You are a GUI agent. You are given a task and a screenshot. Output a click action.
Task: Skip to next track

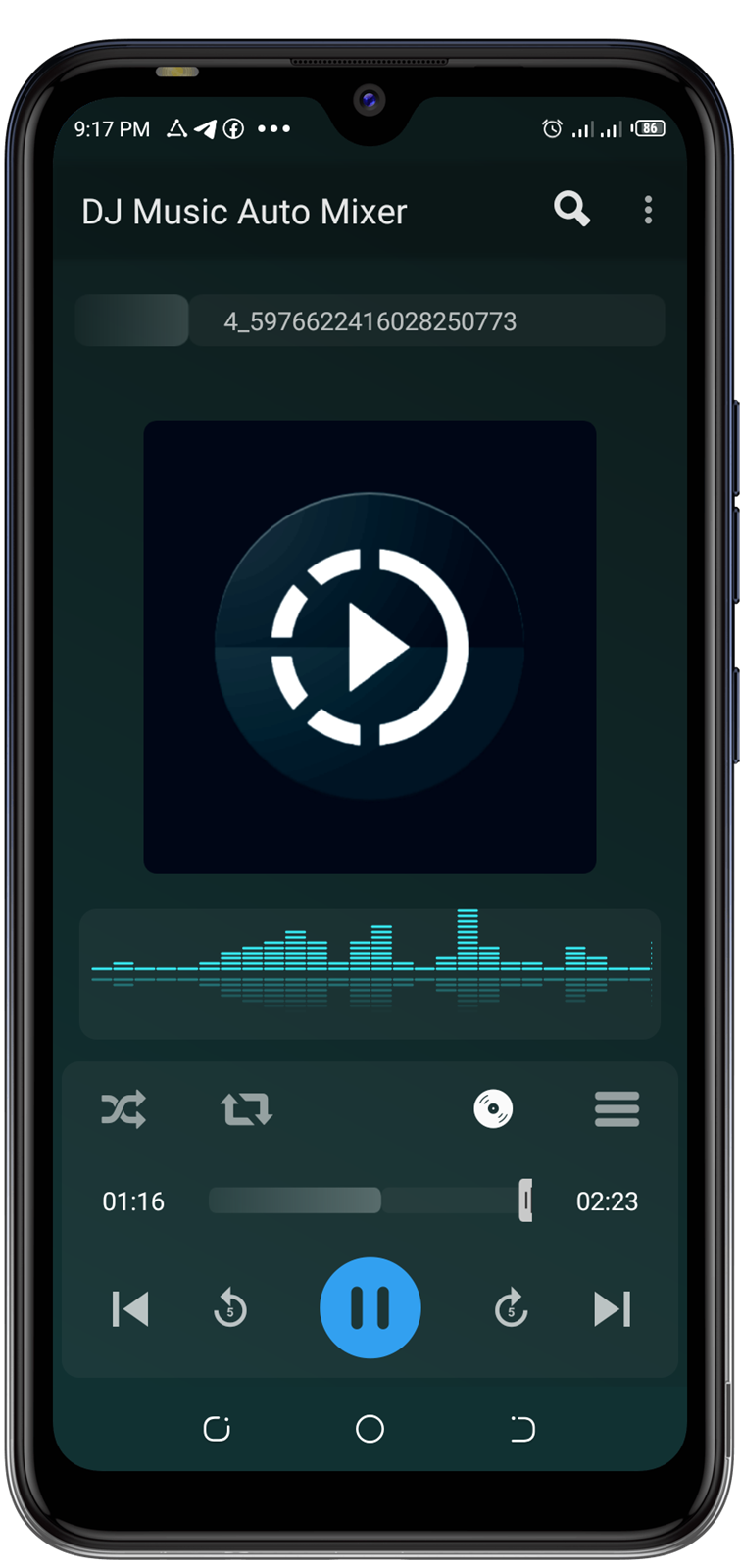[x=613, y=1308]
